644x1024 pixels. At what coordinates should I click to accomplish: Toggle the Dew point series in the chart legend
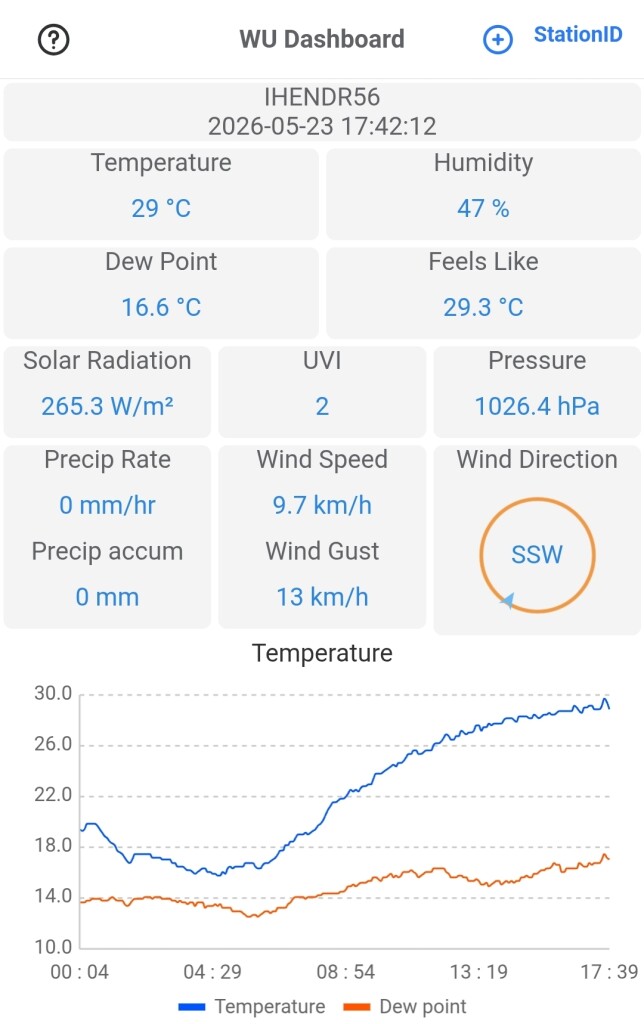click(x=405, y=1006)
